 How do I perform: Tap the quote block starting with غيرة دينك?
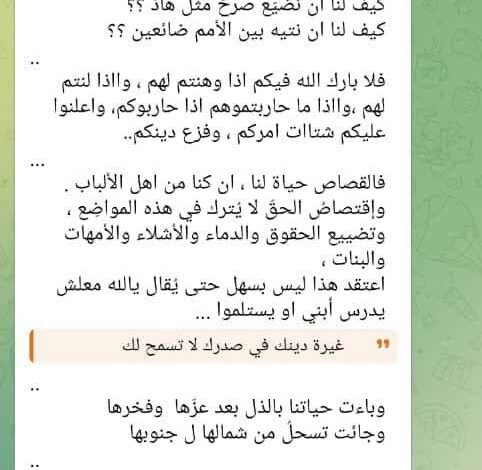tap(213, 346)
